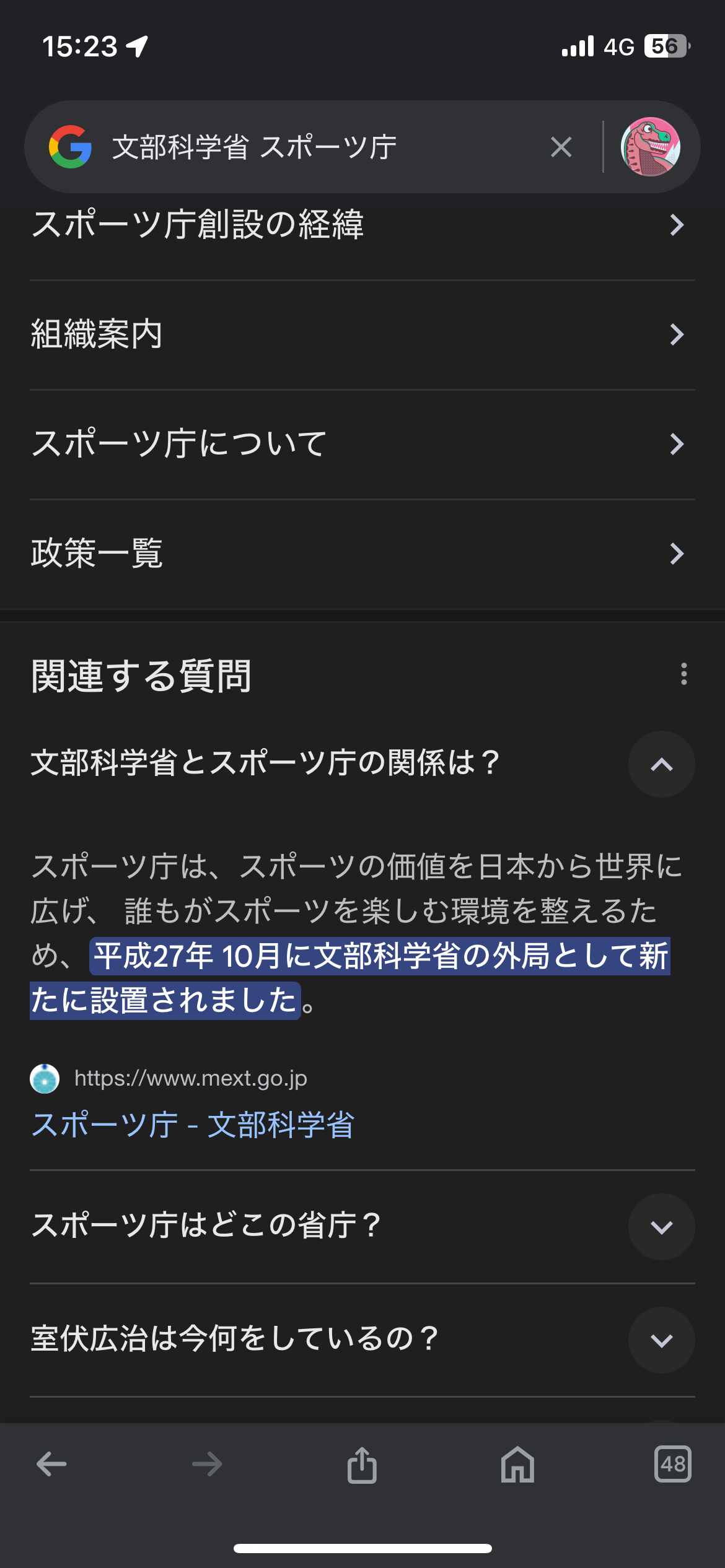Screen dimensions: 725x1568
Task: Open the 関連する質問 overflow menu
Action: [683, 674]
